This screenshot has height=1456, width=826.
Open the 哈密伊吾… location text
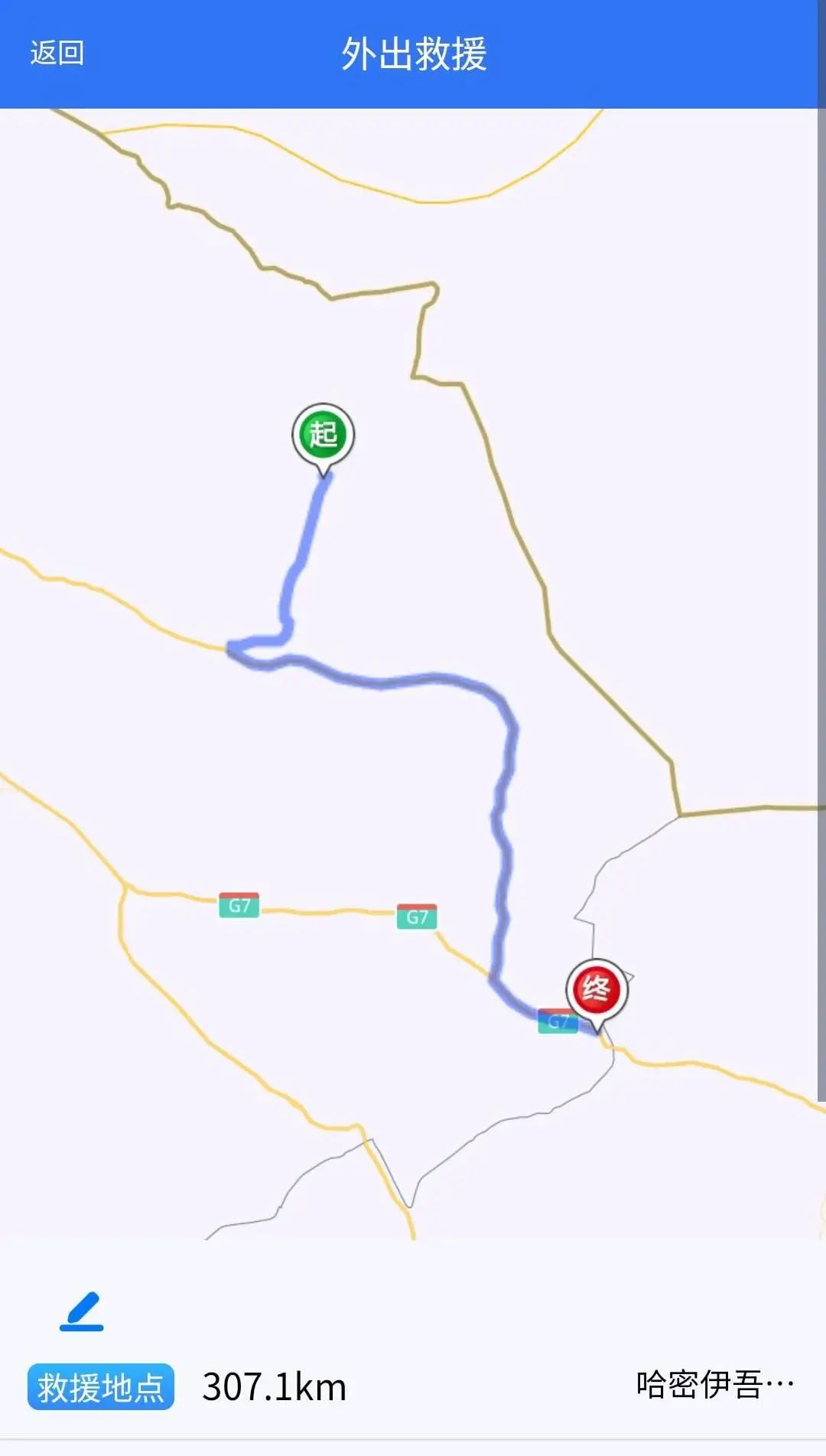pyautogui.click(x=714, y=1385)
